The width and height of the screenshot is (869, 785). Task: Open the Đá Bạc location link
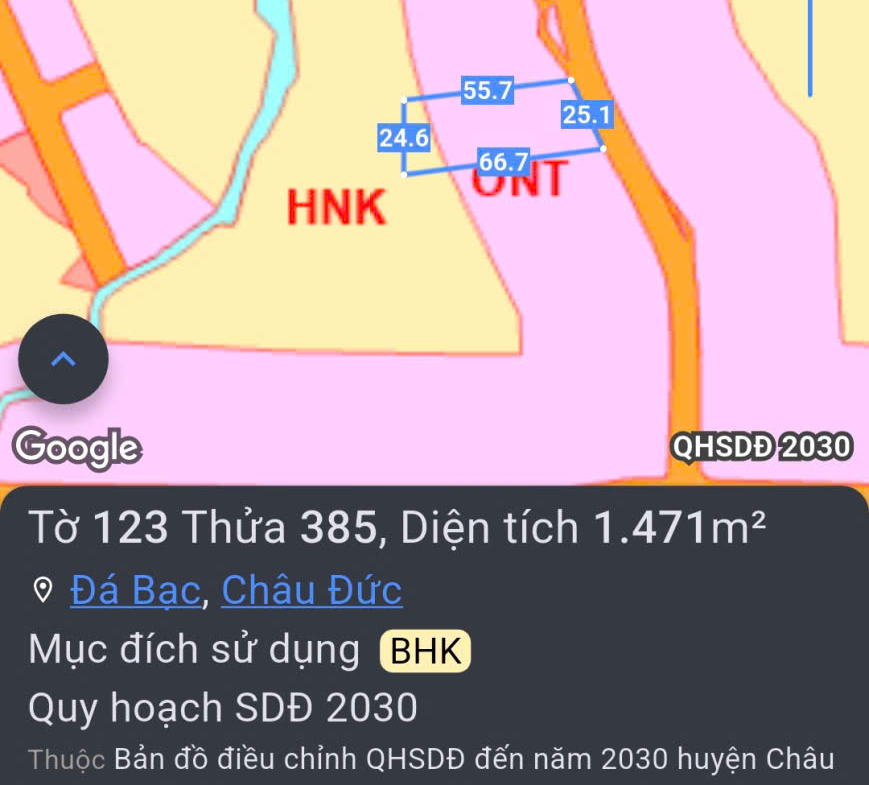[135, 590]
